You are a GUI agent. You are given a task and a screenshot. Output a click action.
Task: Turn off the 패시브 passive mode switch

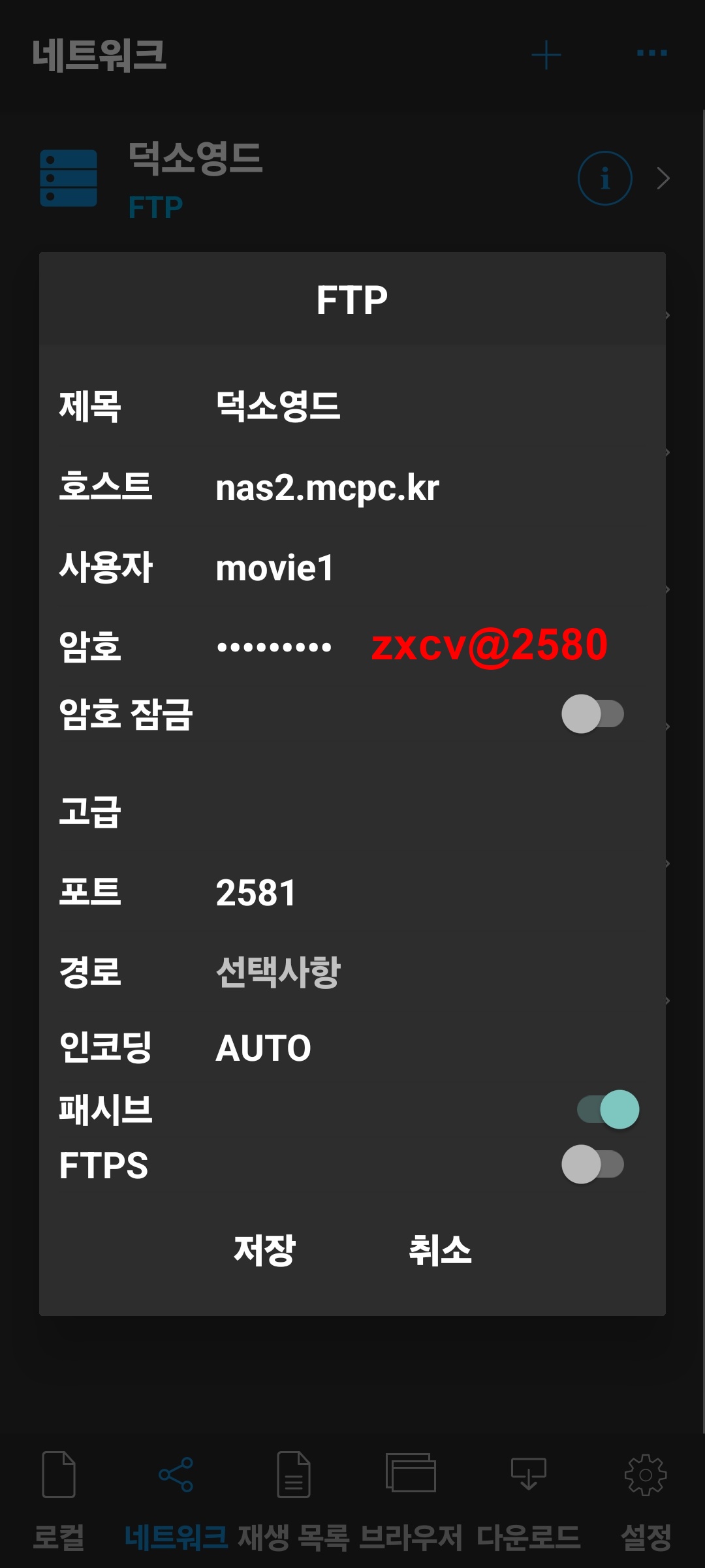pyautogui.click(x=608, y=1109)
